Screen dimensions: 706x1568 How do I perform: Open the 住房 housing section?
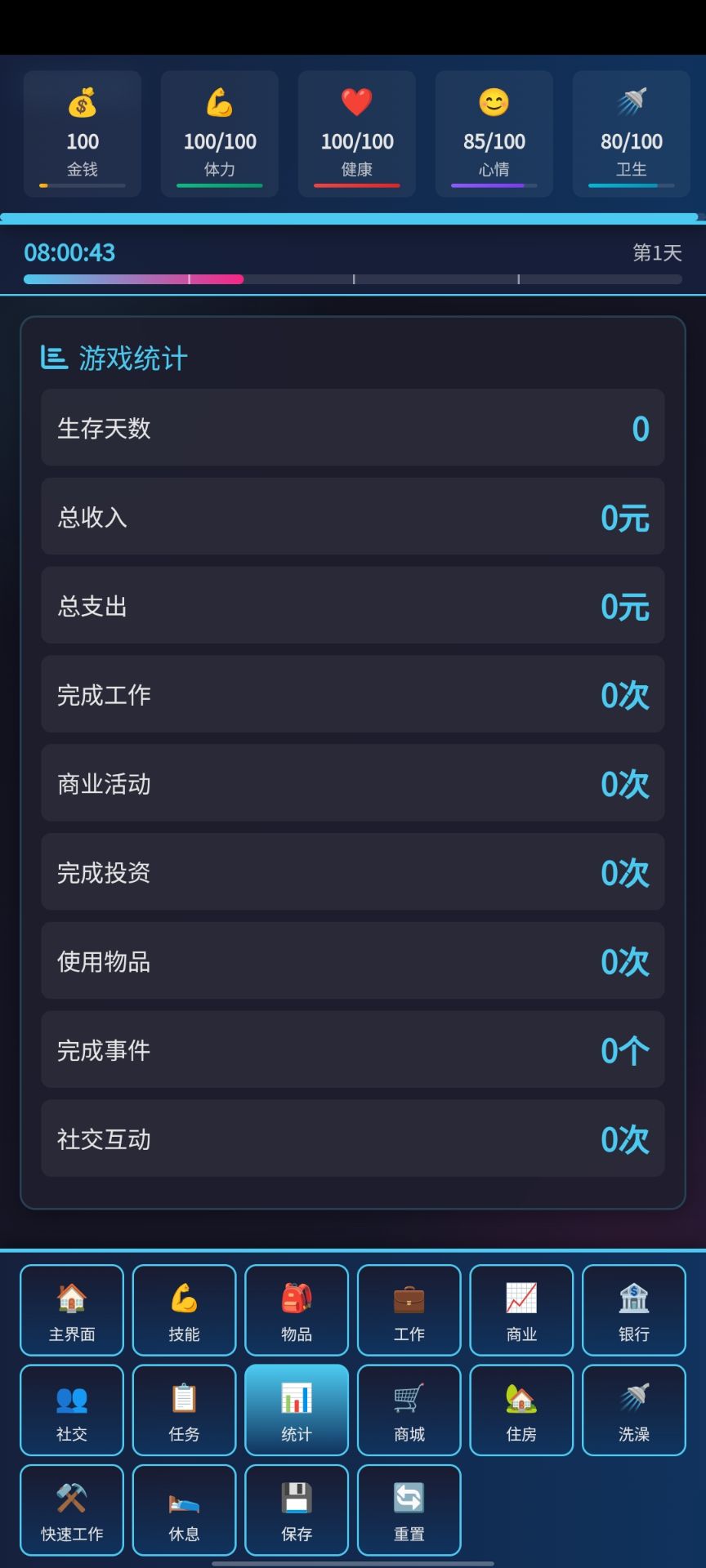click(521, 1410)
